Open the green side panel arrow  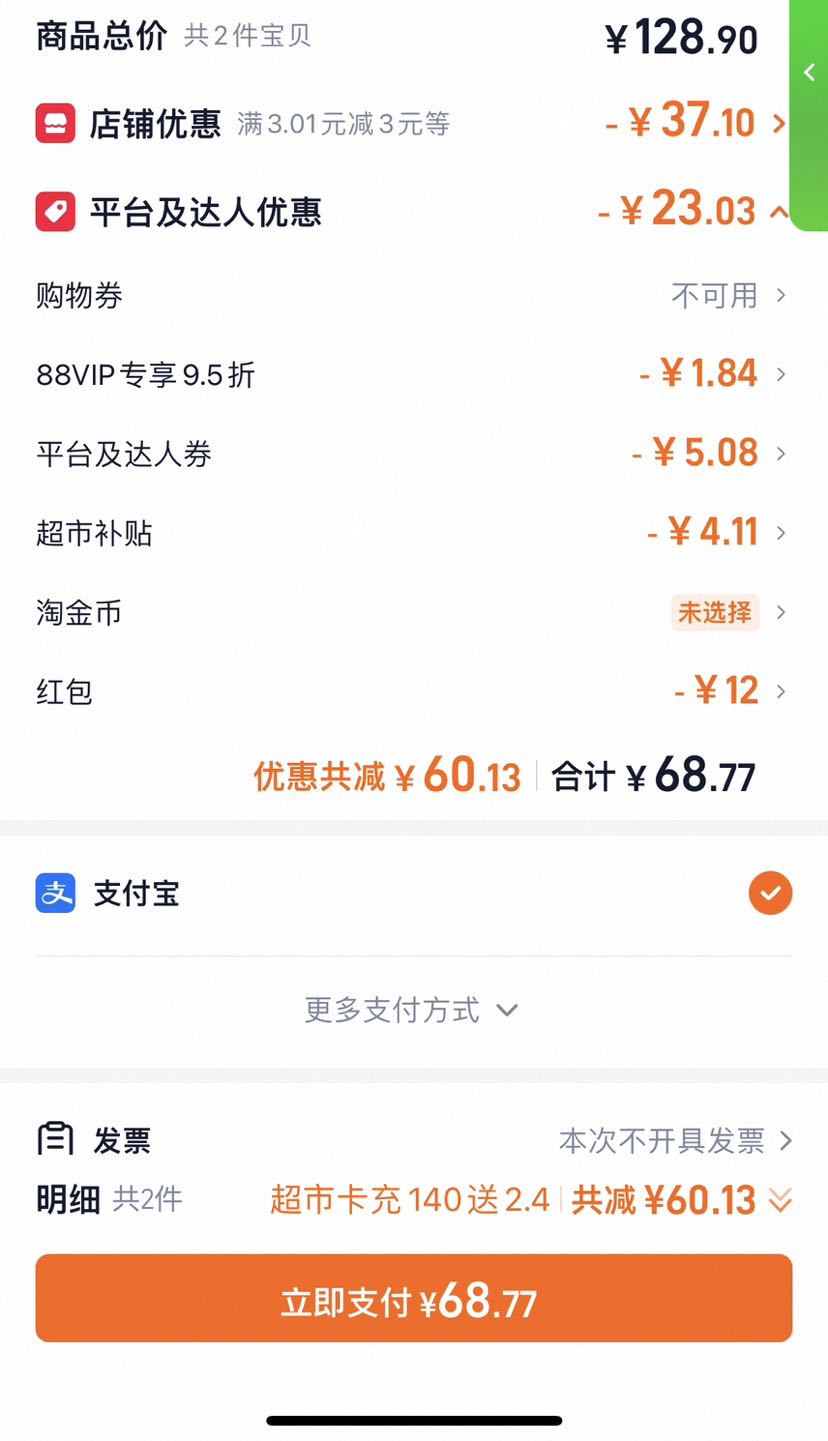(809, 72)
